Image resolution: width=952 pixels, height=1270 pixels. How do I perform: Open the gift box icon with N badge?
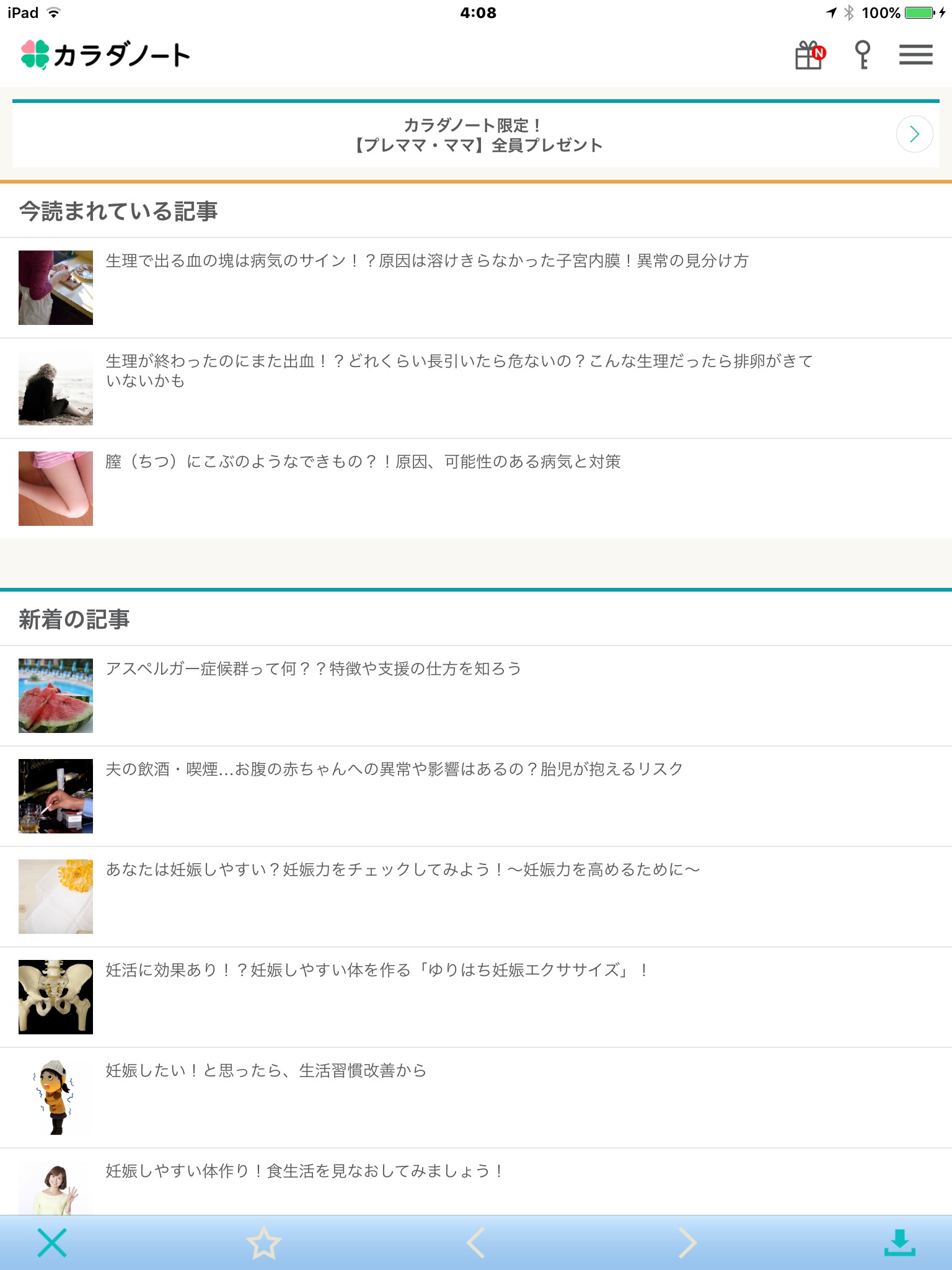(810, 55)
